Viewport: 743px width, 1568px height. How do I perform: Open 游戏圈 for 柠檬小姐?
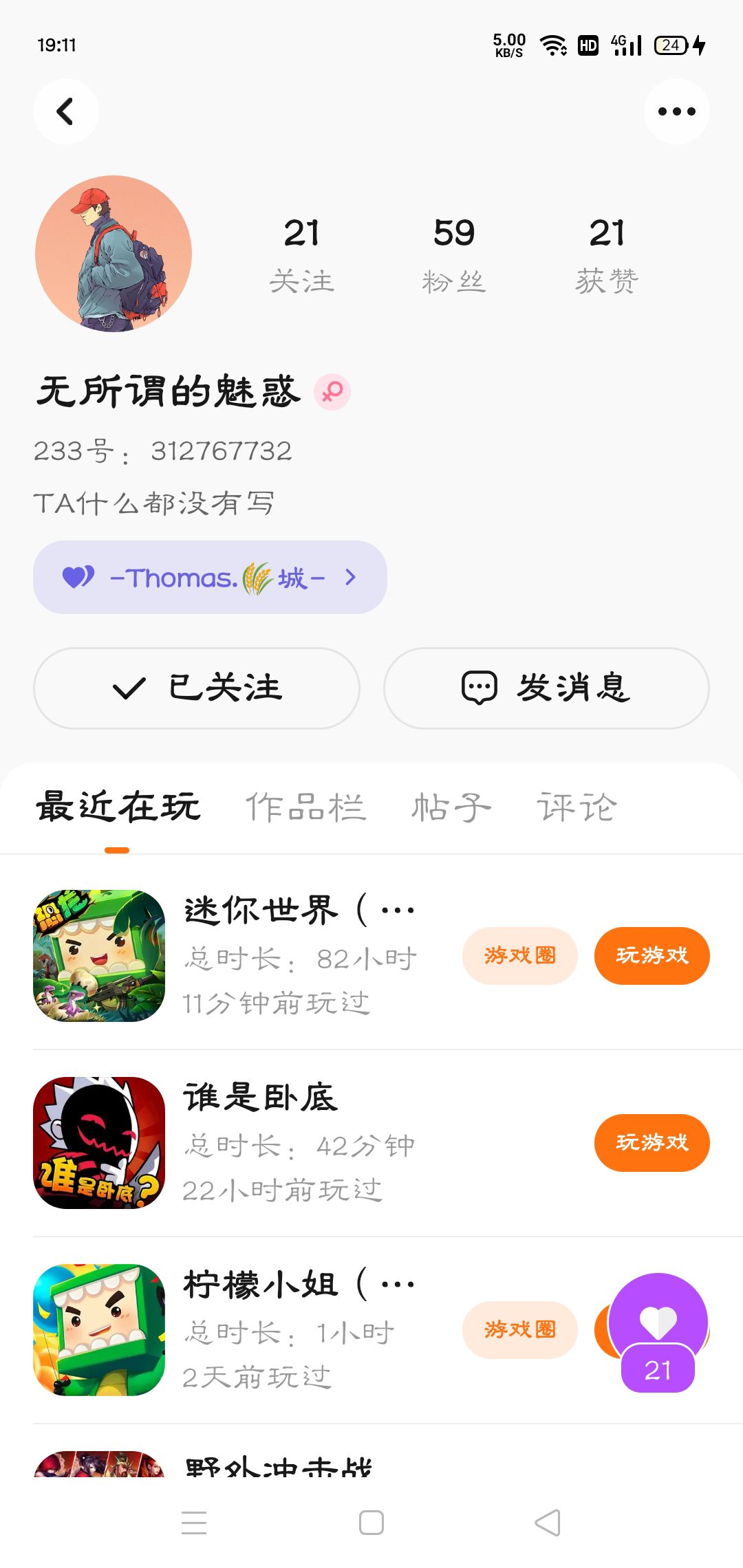coord(519,1330)
